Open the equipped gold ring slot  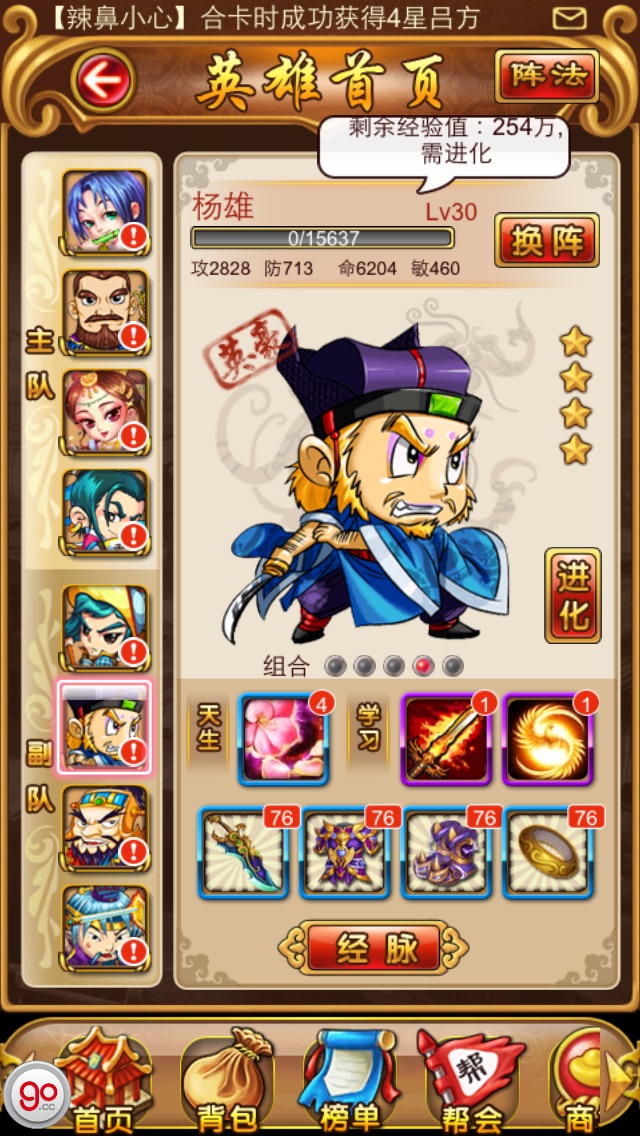547,852
